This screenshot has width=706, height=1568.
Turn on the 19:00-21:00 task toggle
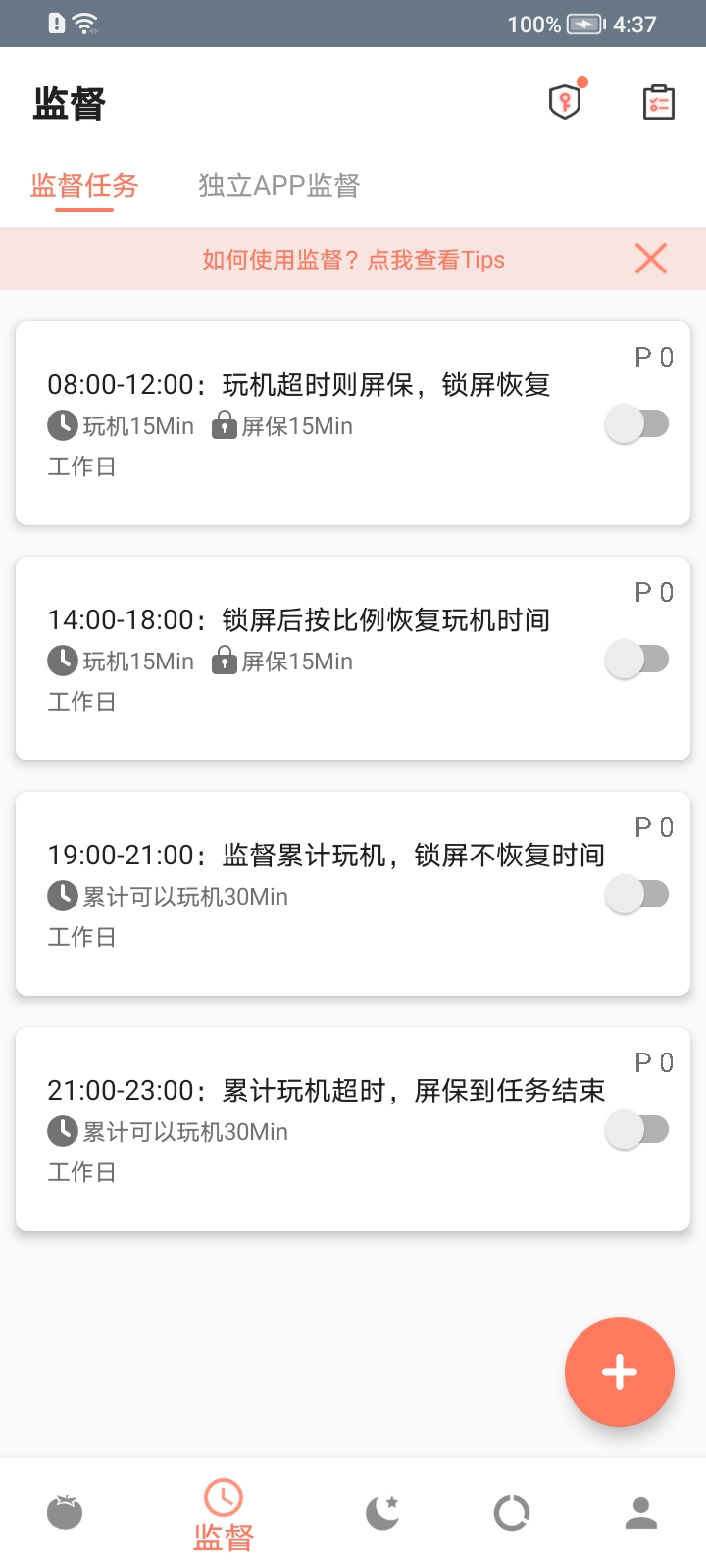coord(636,894)
